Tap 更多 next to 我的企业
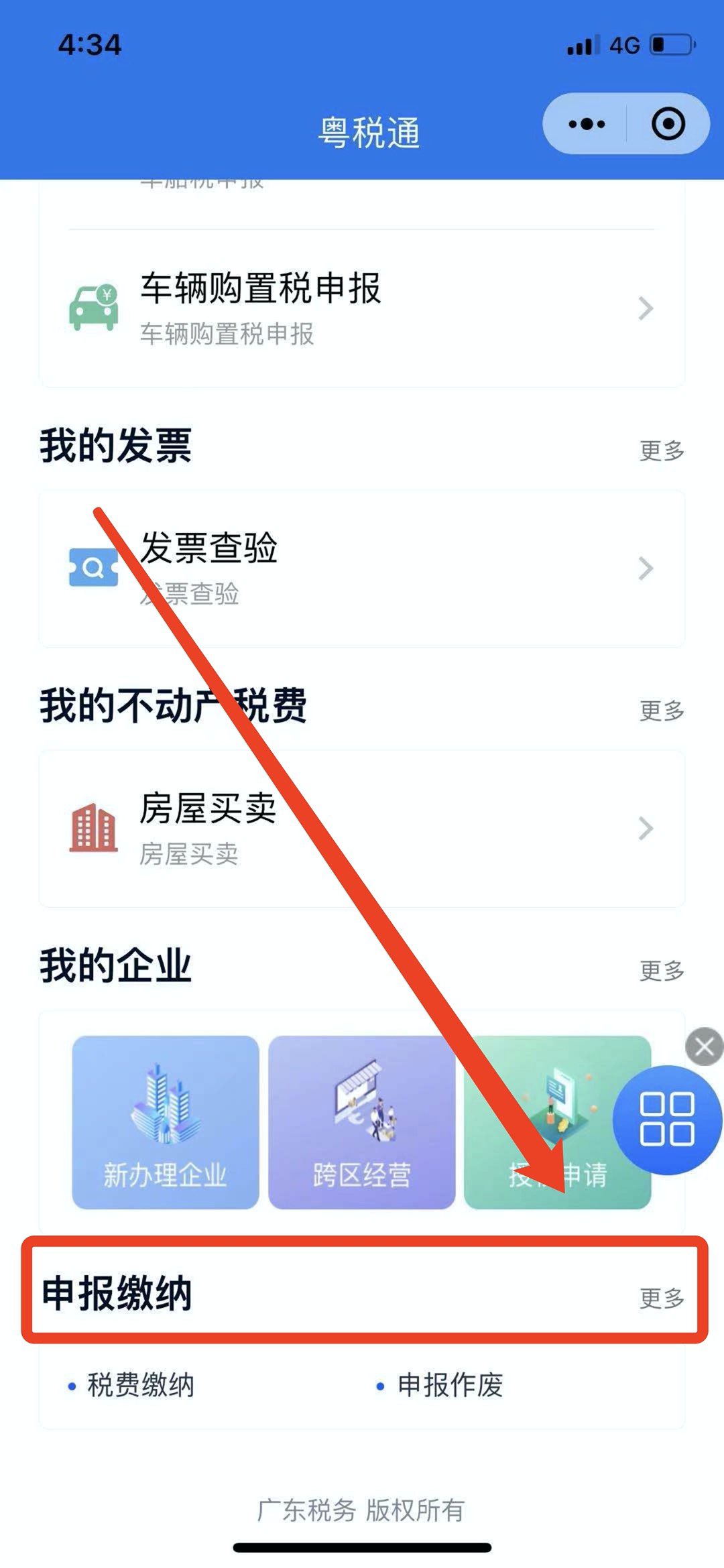This screenshot has width=724, height=1568. tap(661, 971)
